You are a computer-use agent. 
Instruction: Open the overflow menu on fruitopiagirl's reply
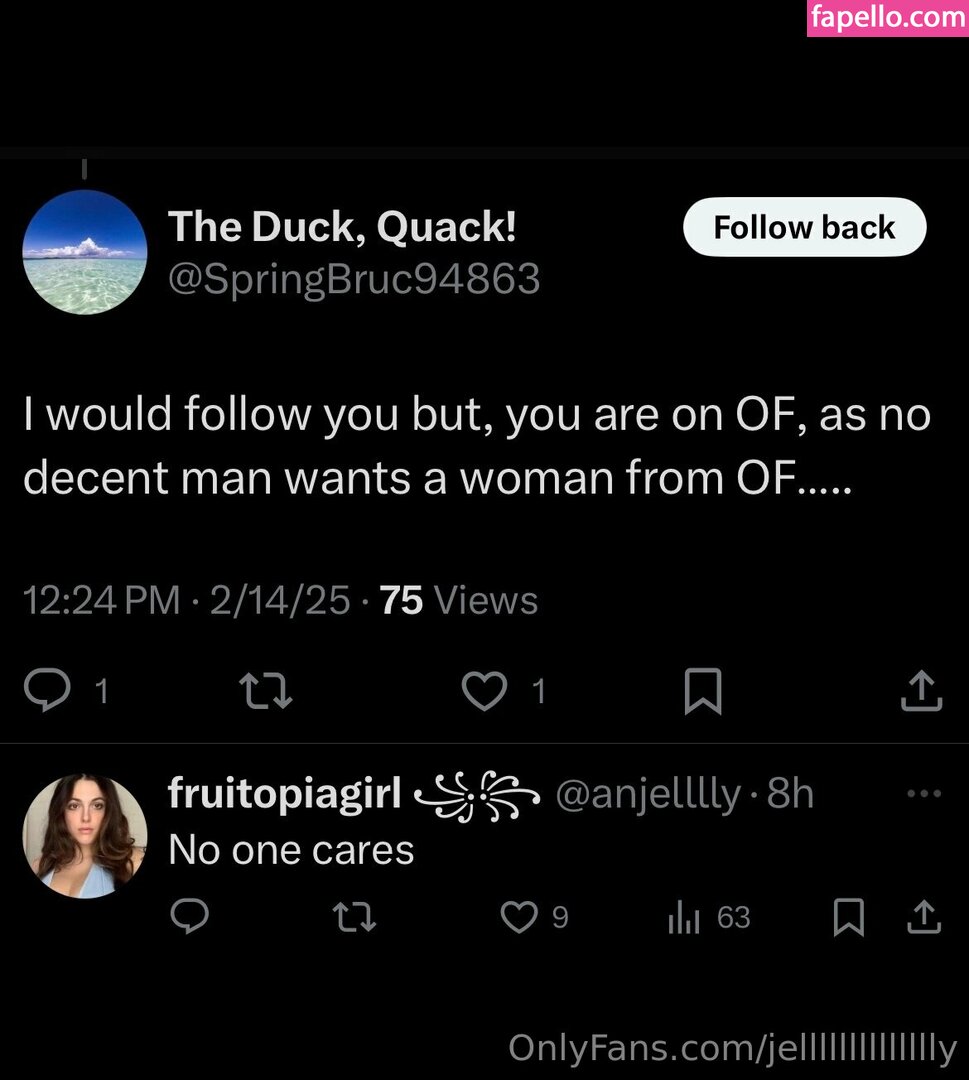(x=923, y=795)
